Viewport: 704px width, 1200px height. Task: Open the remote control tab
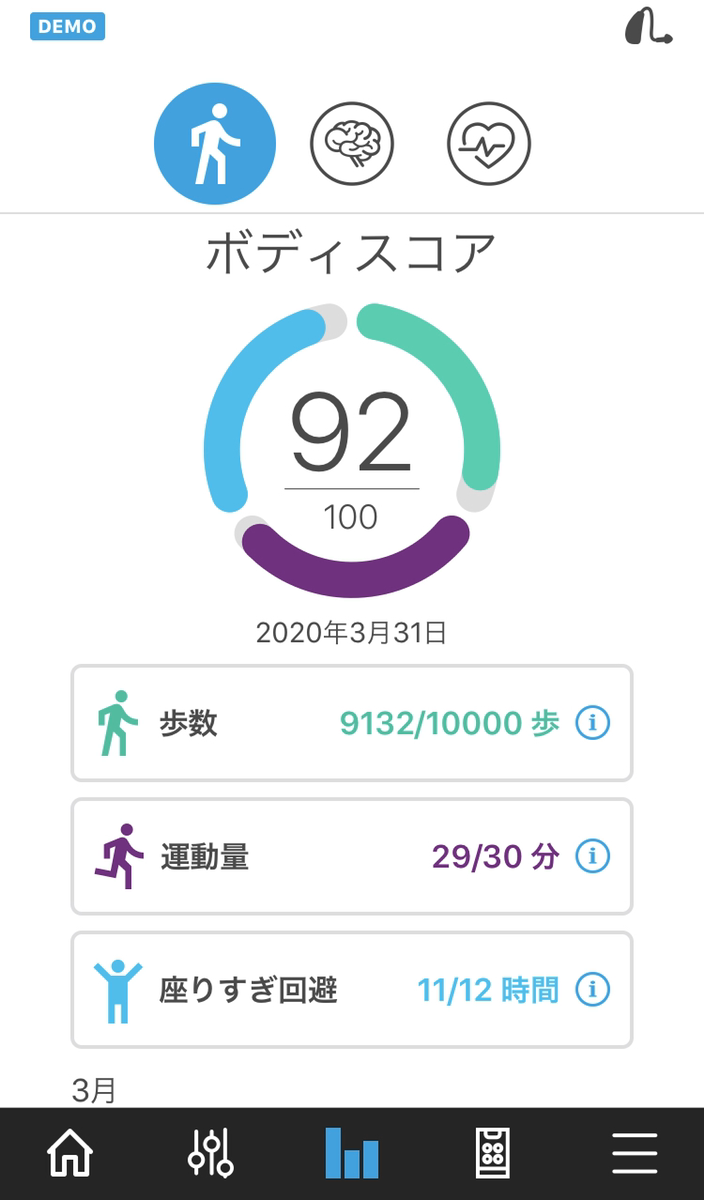493,1154
